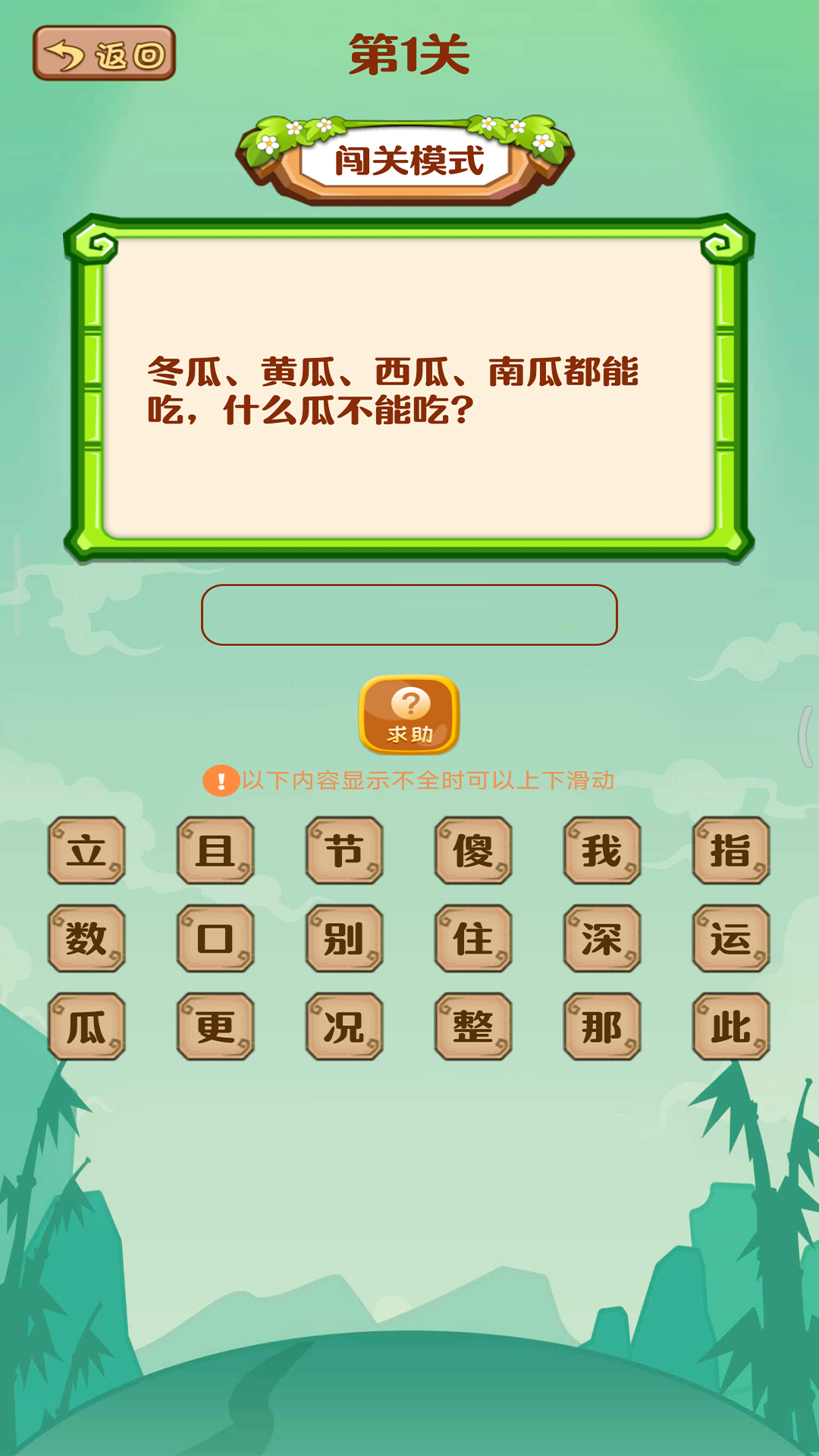Tap the empty answer box
Screen dimensions: 819x1456
tap(409, 615)
